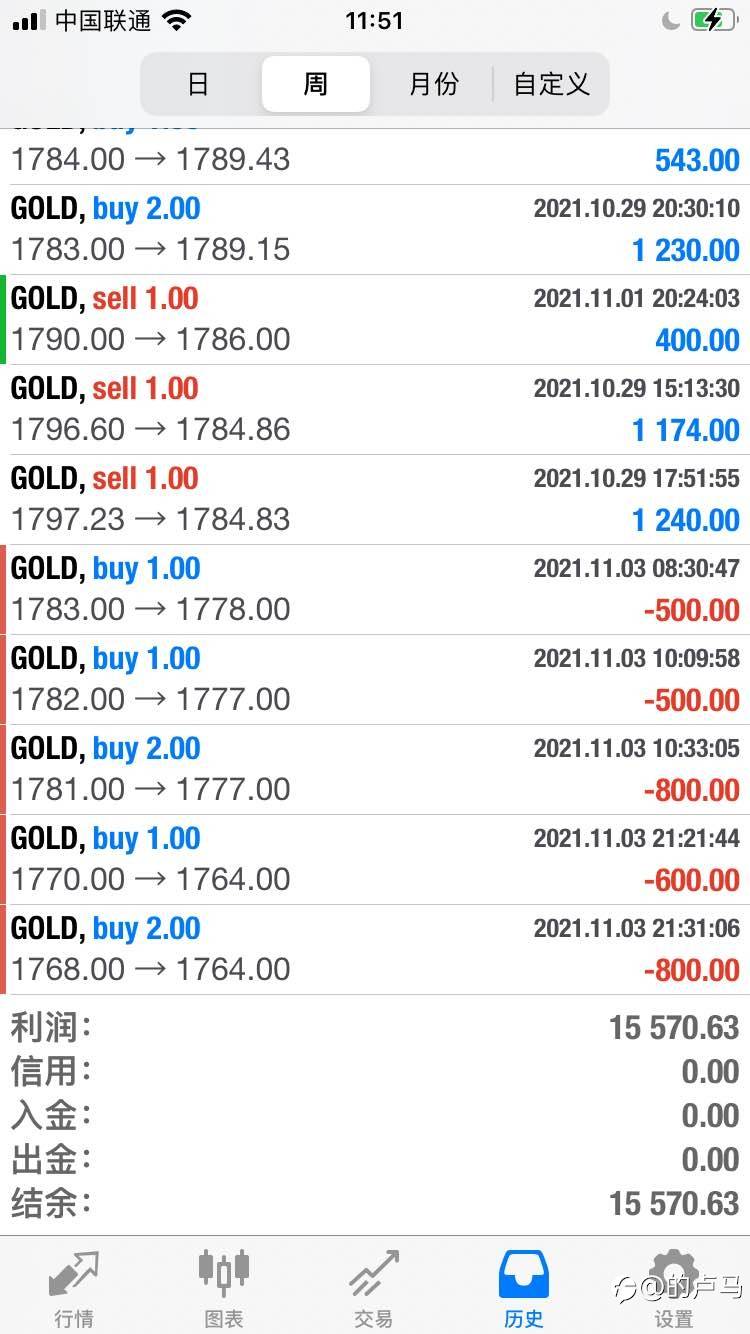This screenshot has width=750, height=1334.
Task: Switch to the 日 period tab
Action: (x=199, y=84)
